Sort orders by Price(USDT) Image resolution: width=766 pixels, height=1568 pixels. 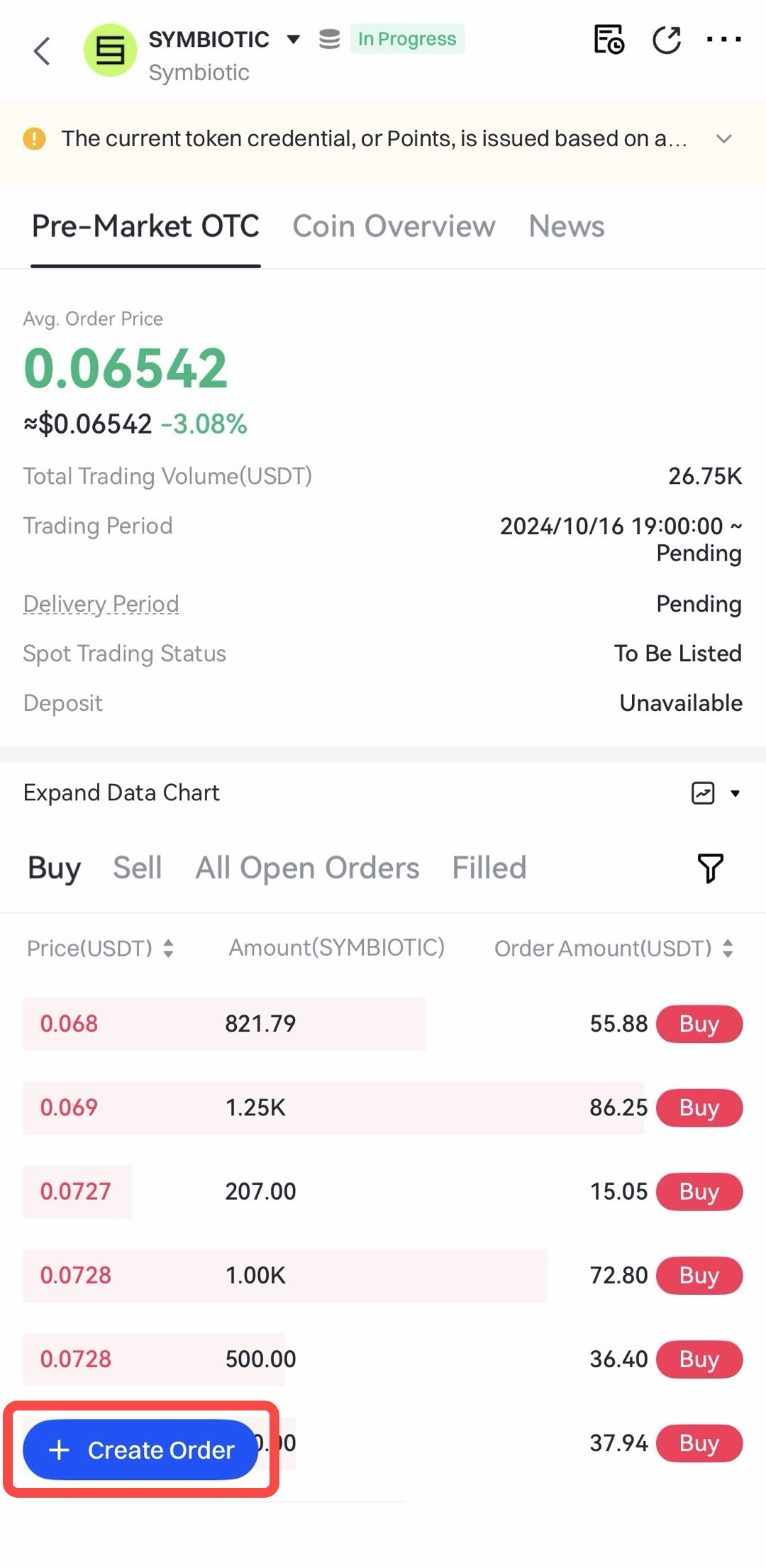[100, 949]
